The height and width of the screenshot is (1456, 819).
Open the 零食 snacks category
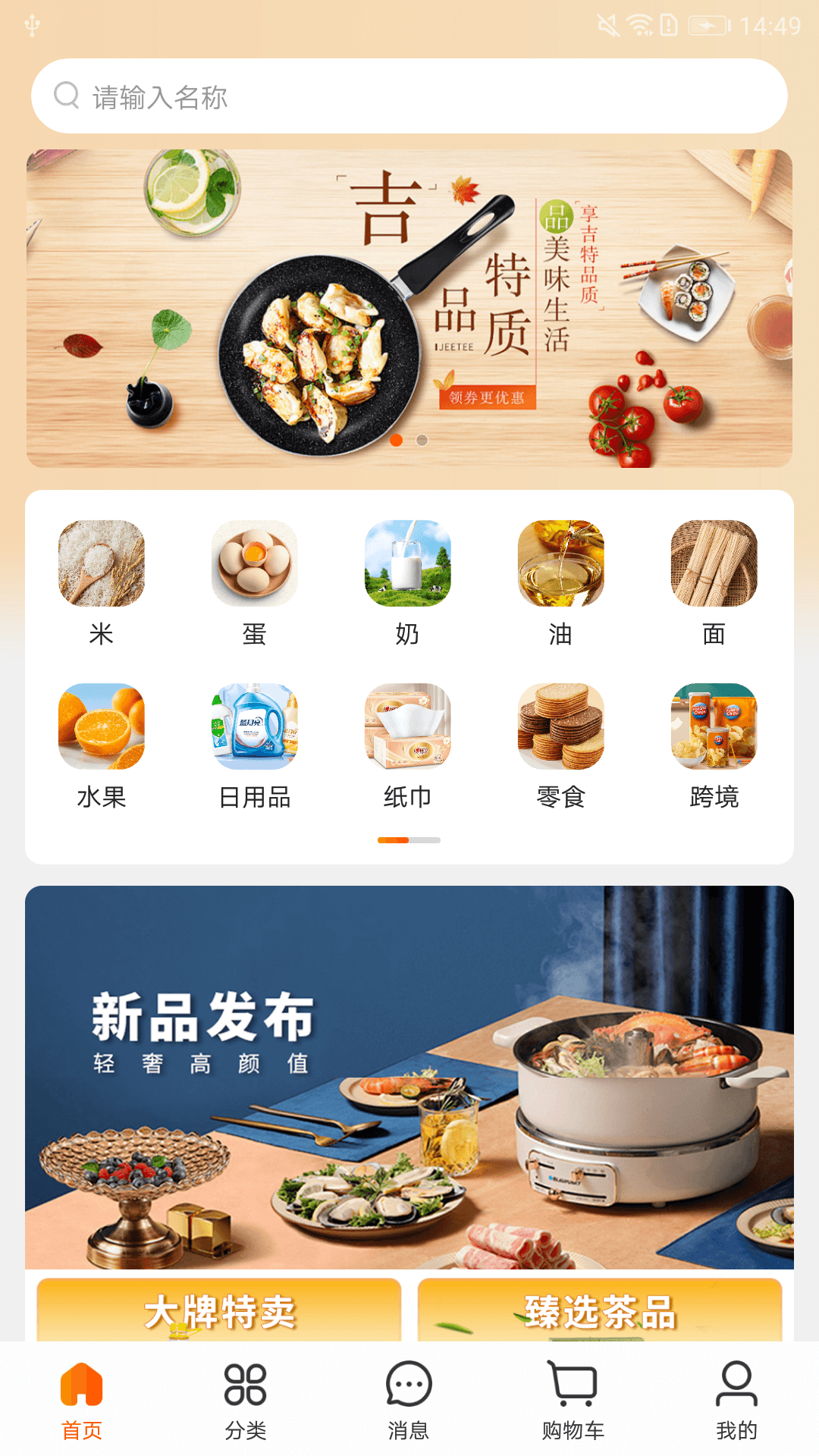pyautogui.click(x=561, y=745)
